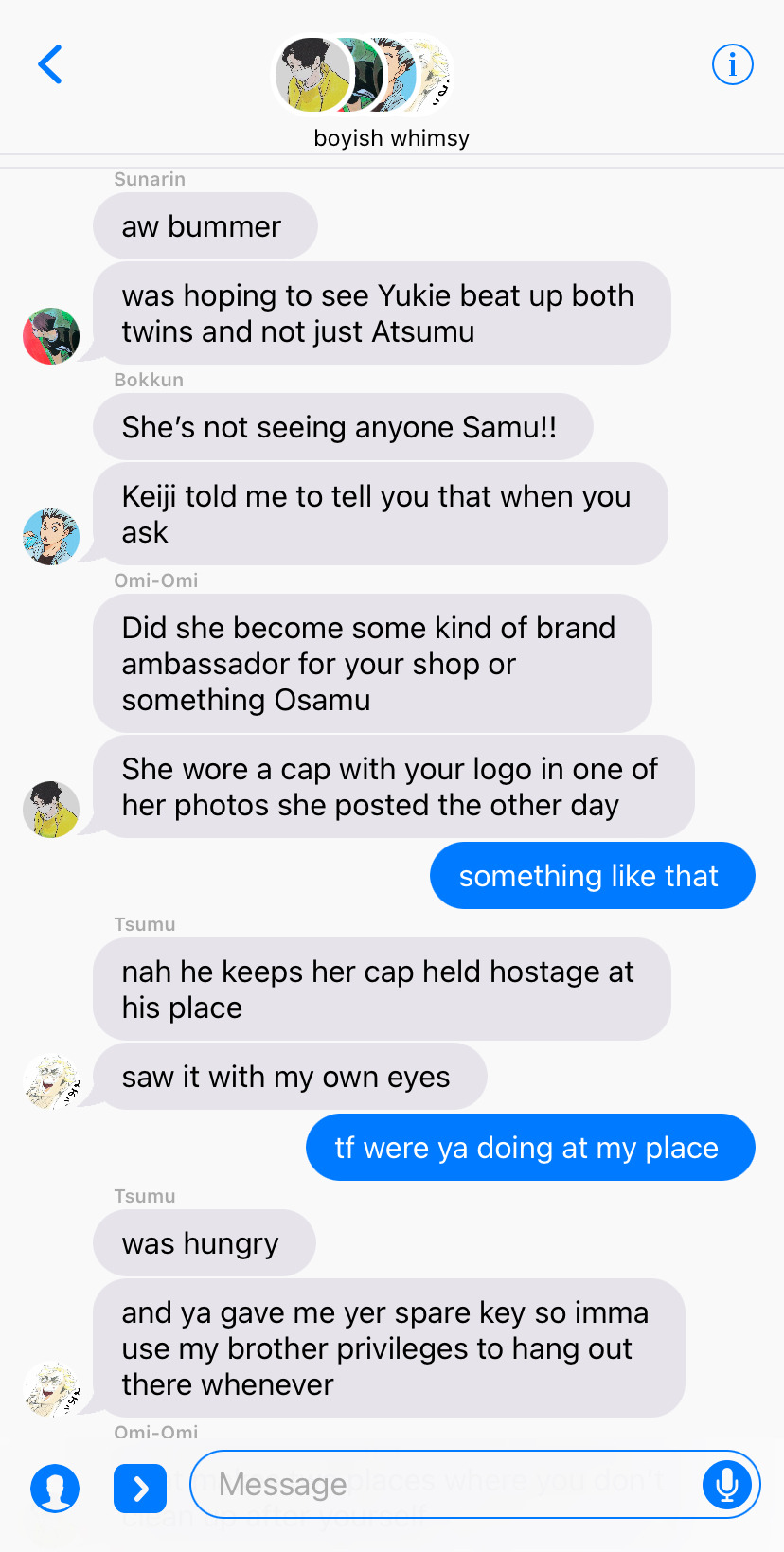View Tsumu's avatar beside 'saw it with my own eyes'
This screenshot has width=784, height=1552.
(x=51, y=1081)
